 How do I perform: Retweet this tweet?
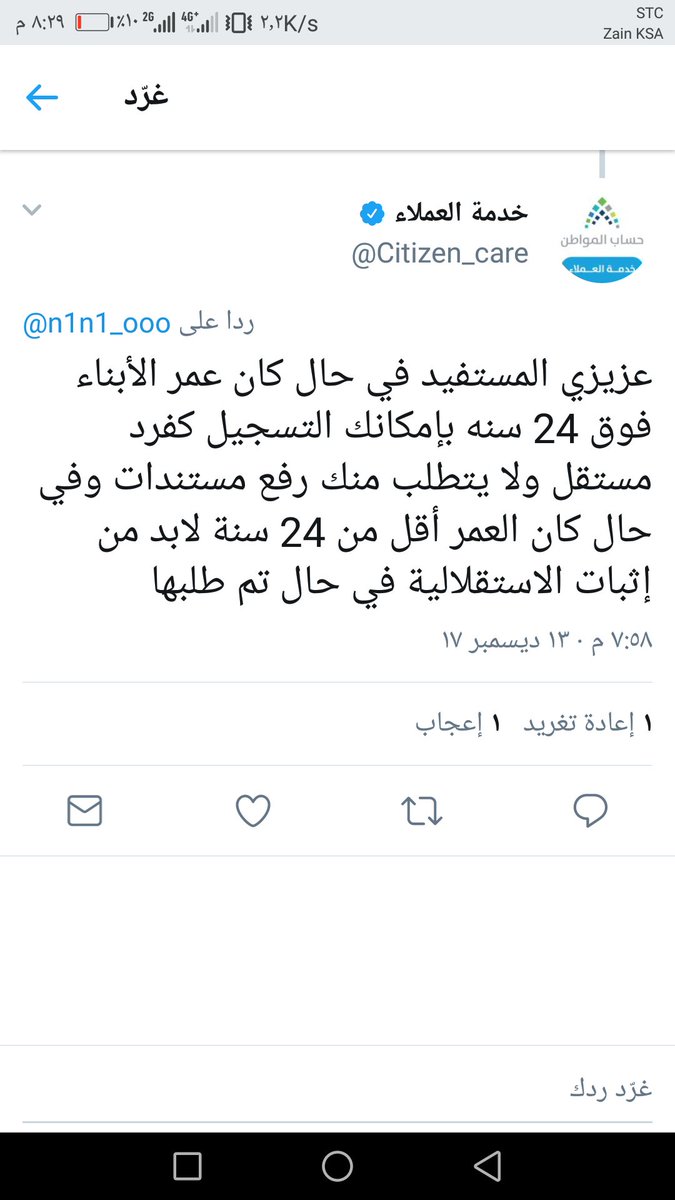point(422,811)
